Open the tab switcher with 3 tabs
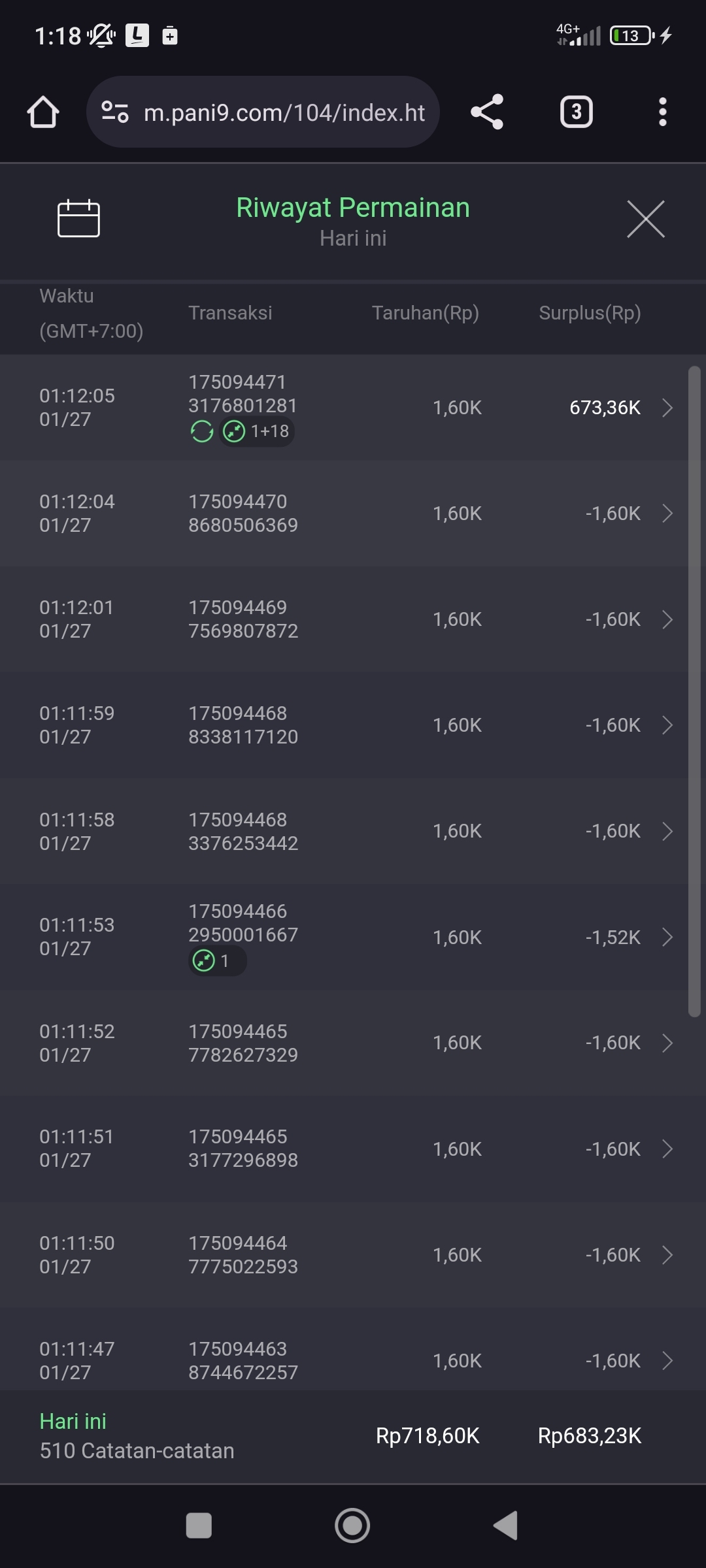 coord(576,112)
